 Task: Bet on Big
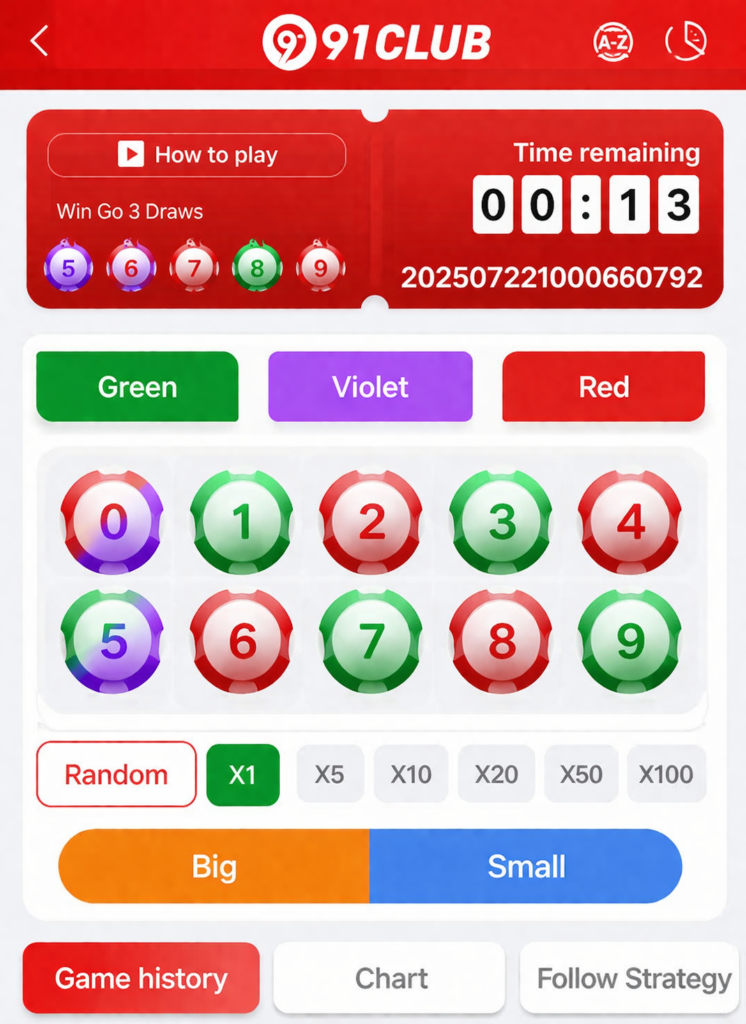(x=214, y=866)
